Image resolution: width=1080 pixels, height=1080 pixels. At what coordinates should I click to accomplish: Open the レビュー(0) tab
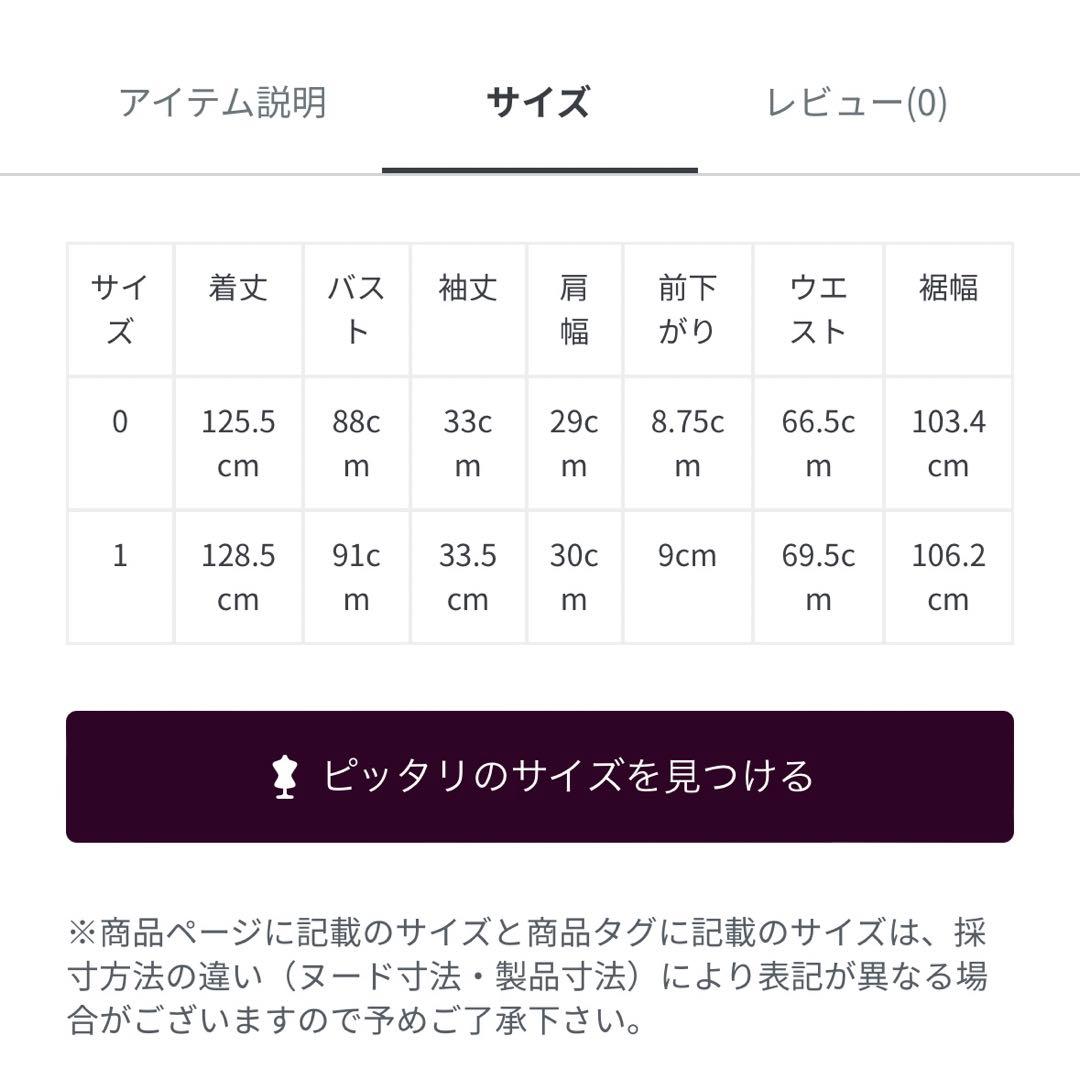856,103
